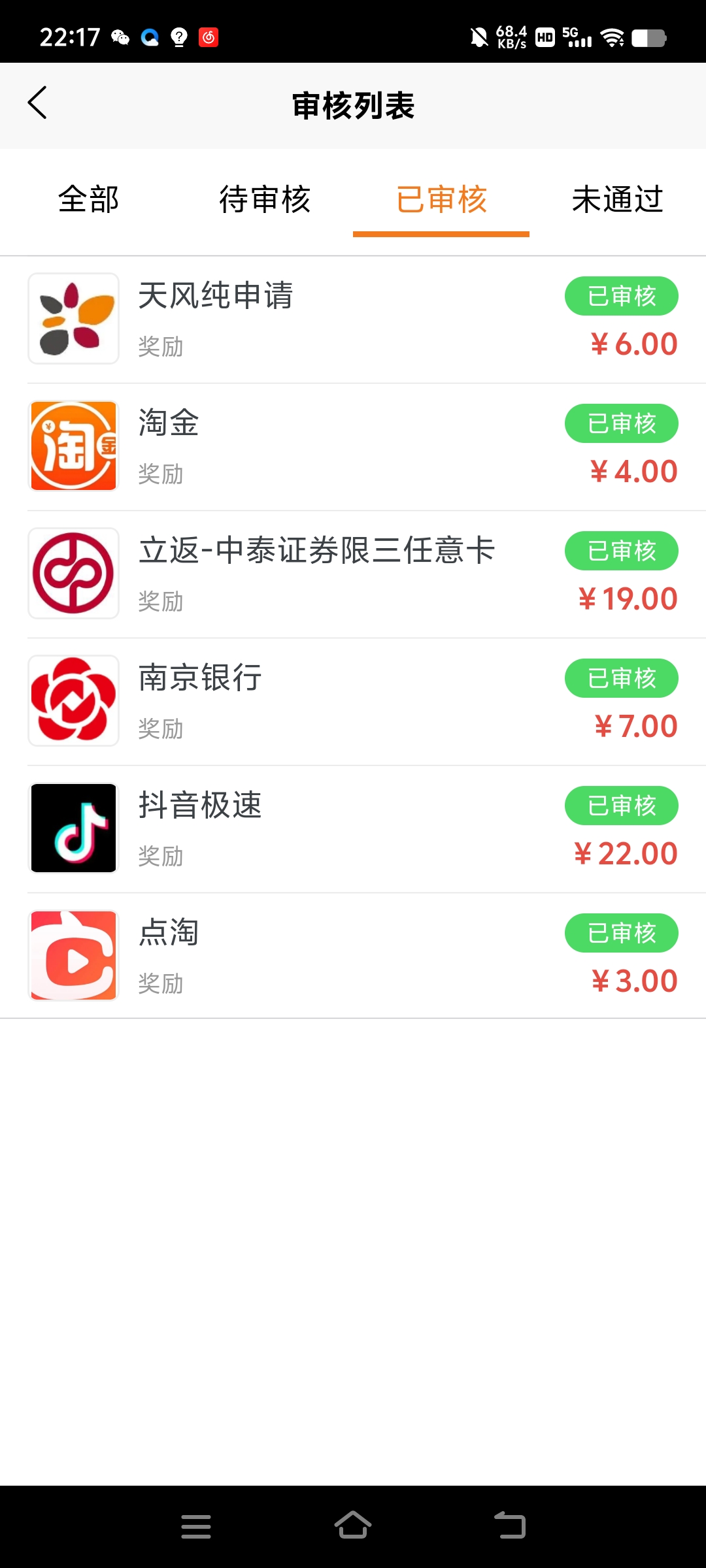The image size is (706, 1568).
Task: Open the 天风纯申请 reward entry
Action: [353, 319]
